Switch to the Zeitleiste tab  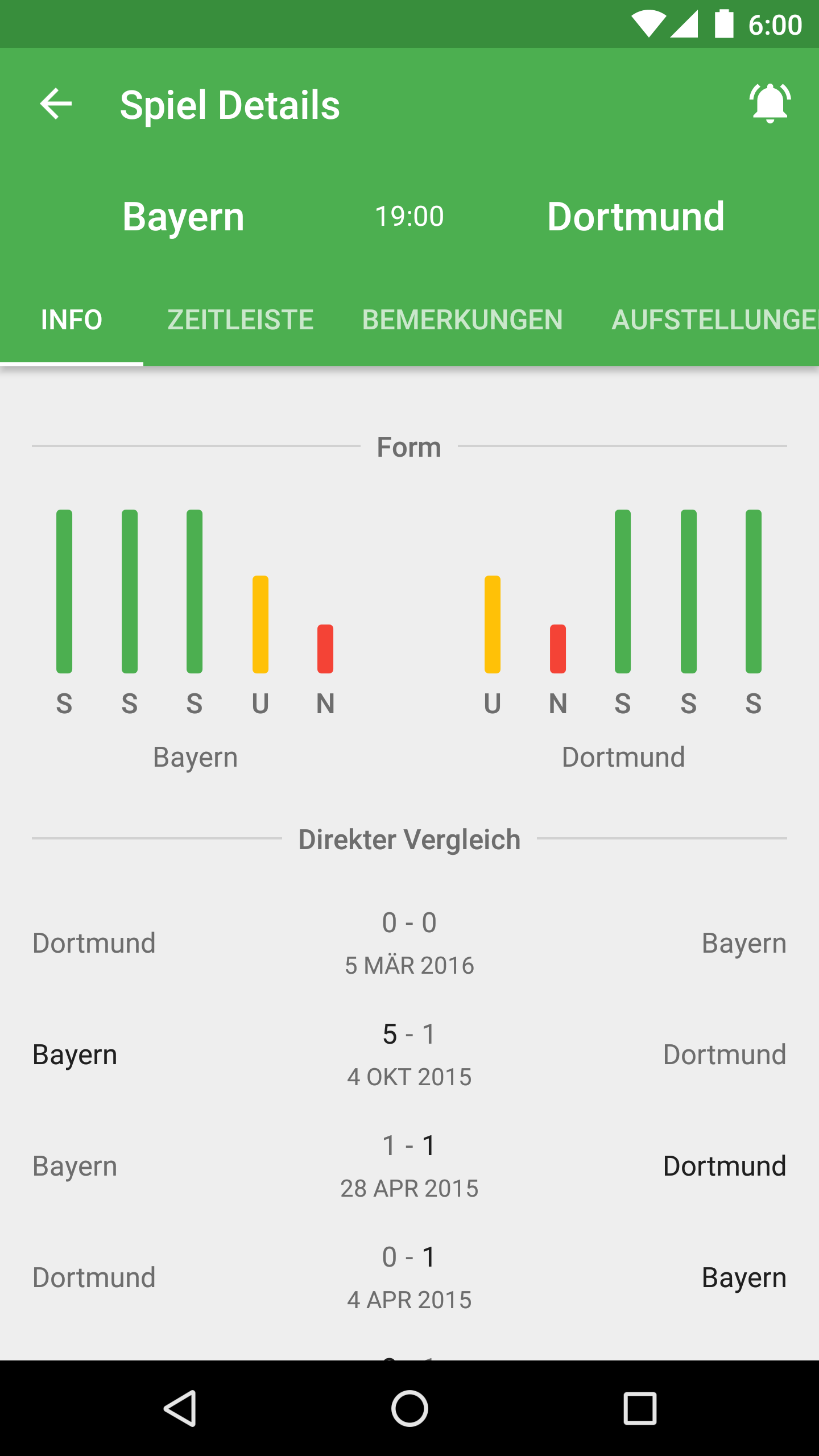pyautogui.click(x=240, y=320)
